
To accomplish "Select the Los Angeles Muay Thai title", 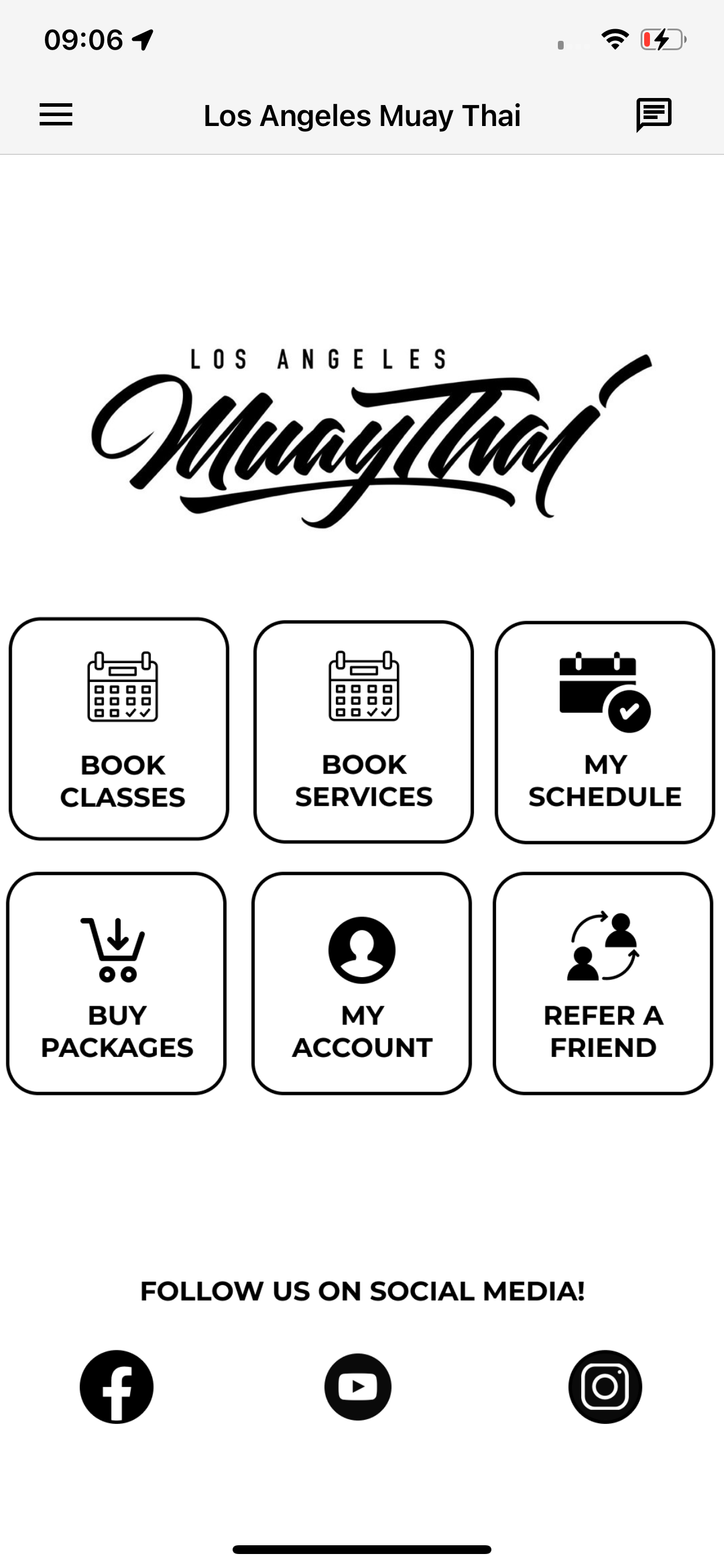I will 362,114.
